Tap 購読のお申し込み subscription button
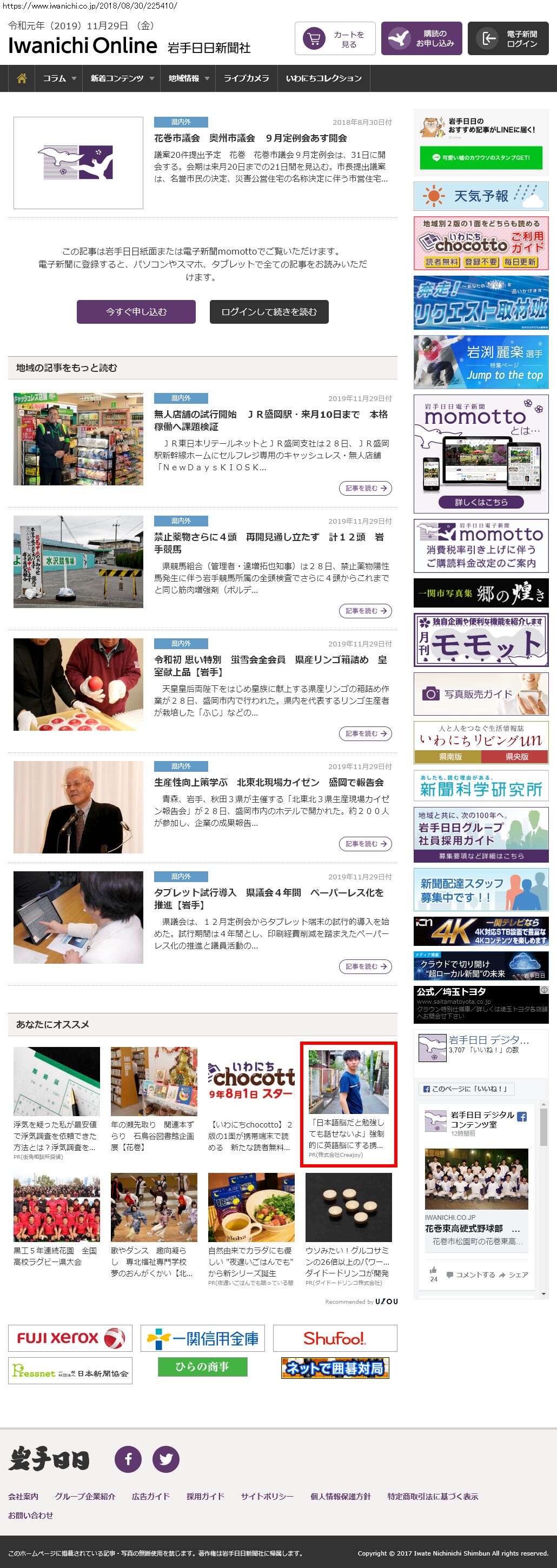The width and height of the screenshot is (557, 1568). [421, 39]
